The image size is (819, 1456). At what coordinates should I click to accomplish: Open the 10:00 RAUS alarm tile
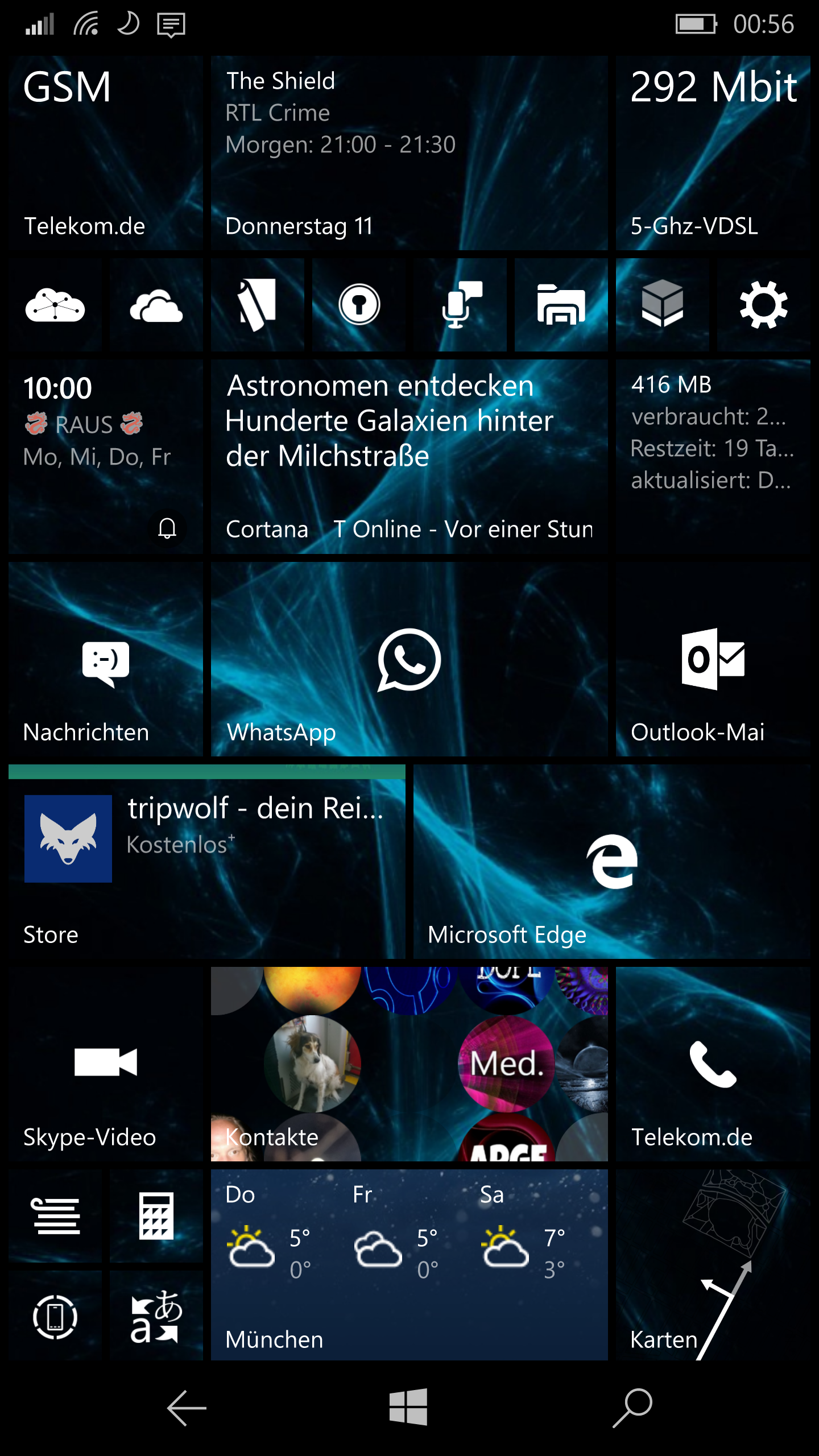[x=106, y=457]
